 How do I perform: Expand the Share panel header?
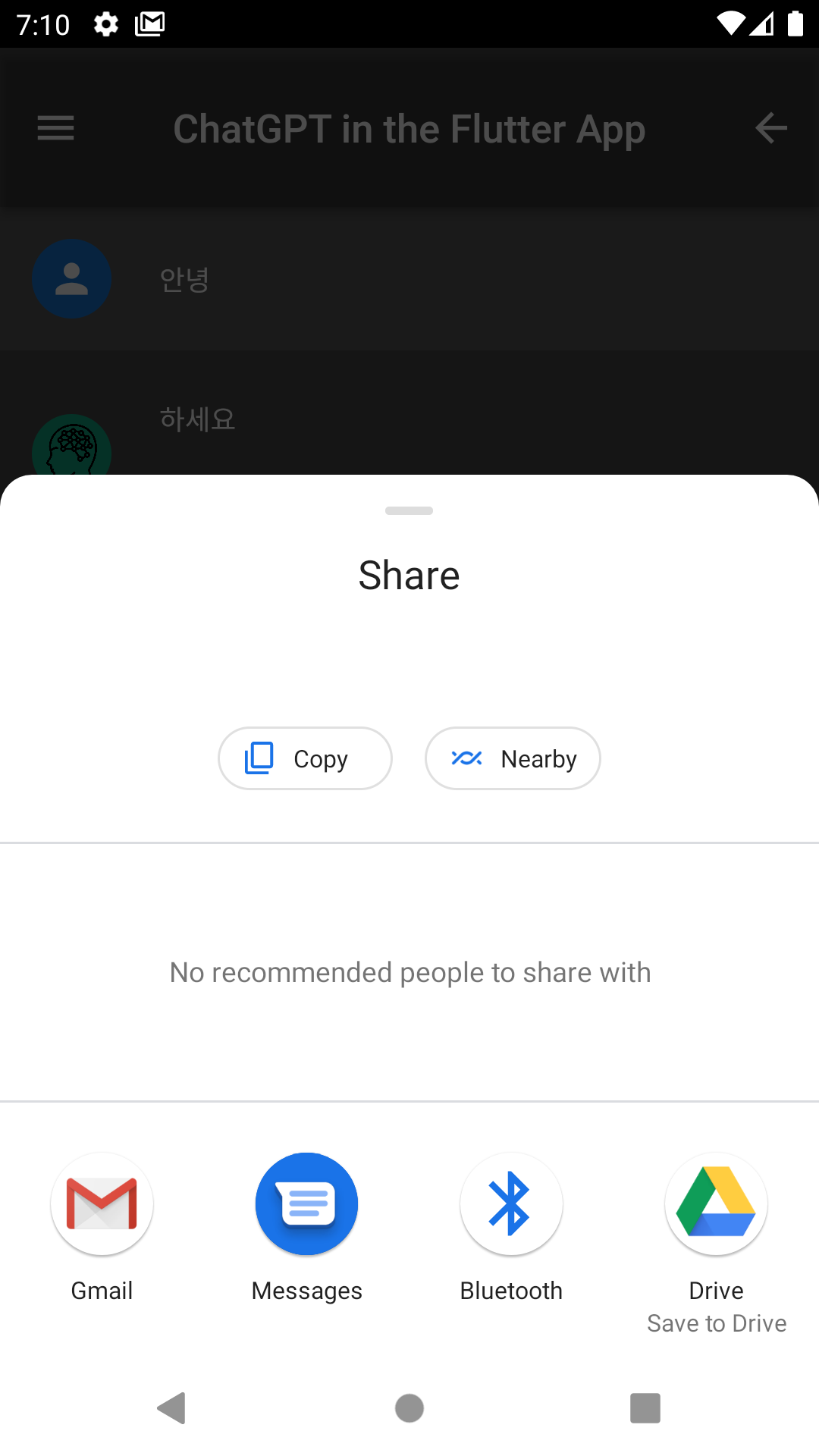tap(409, 575)
